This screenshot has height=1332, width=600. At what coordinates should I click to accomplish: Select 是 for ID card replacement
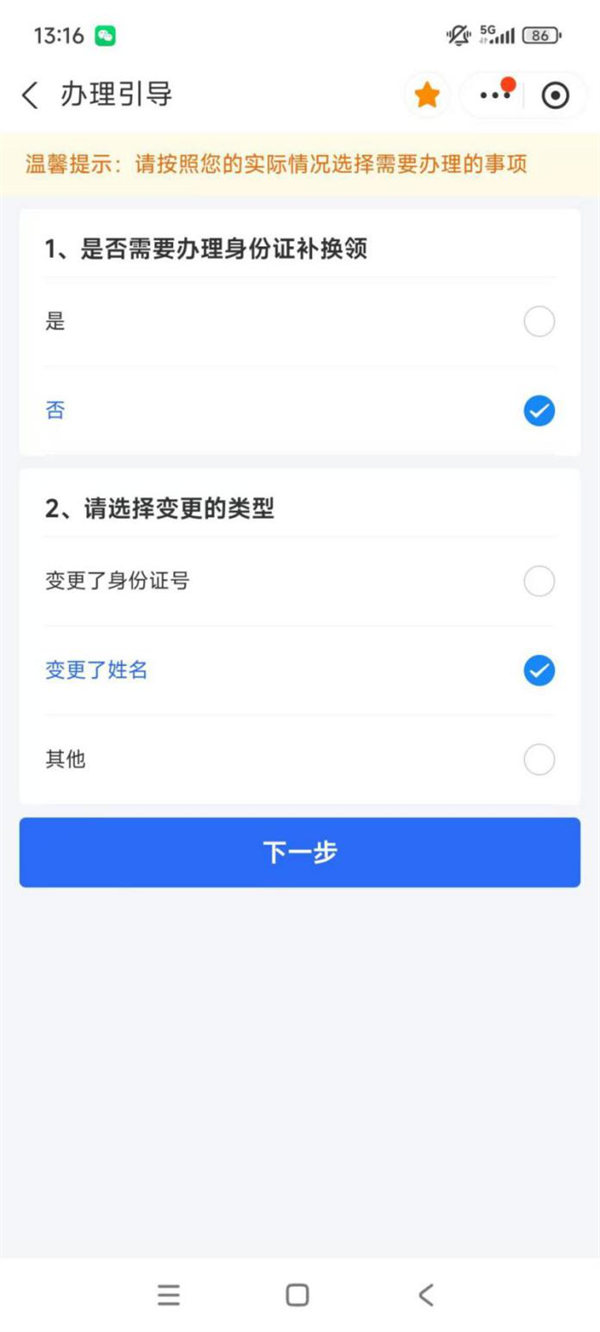coord(300,322)
